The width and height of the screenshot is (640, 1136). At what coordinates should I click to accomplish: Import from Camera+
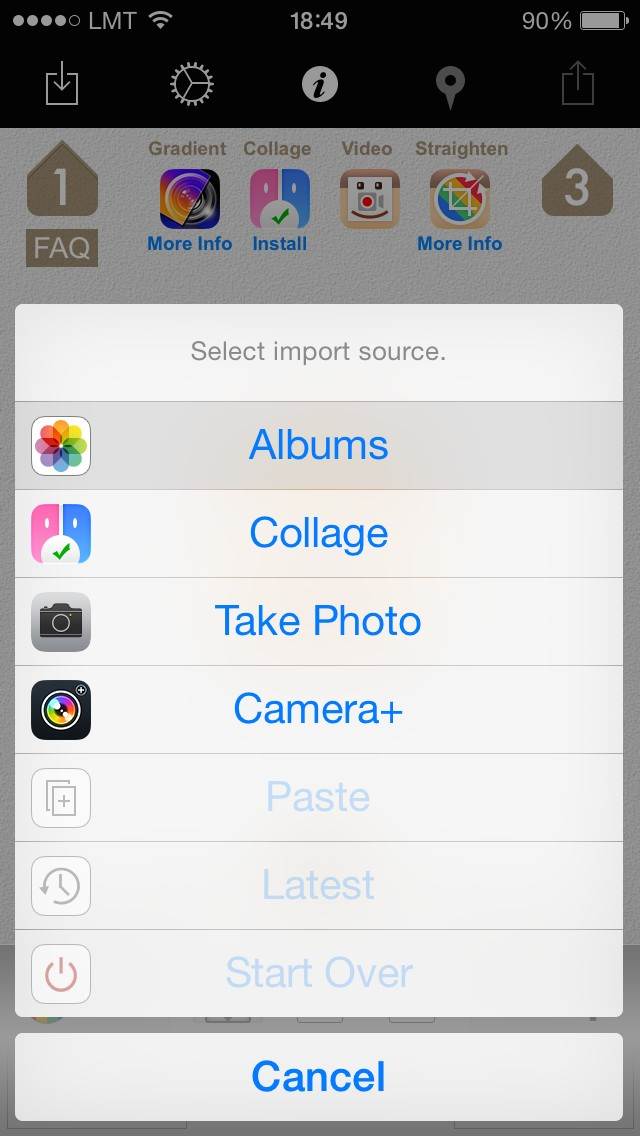pos(319,709)
